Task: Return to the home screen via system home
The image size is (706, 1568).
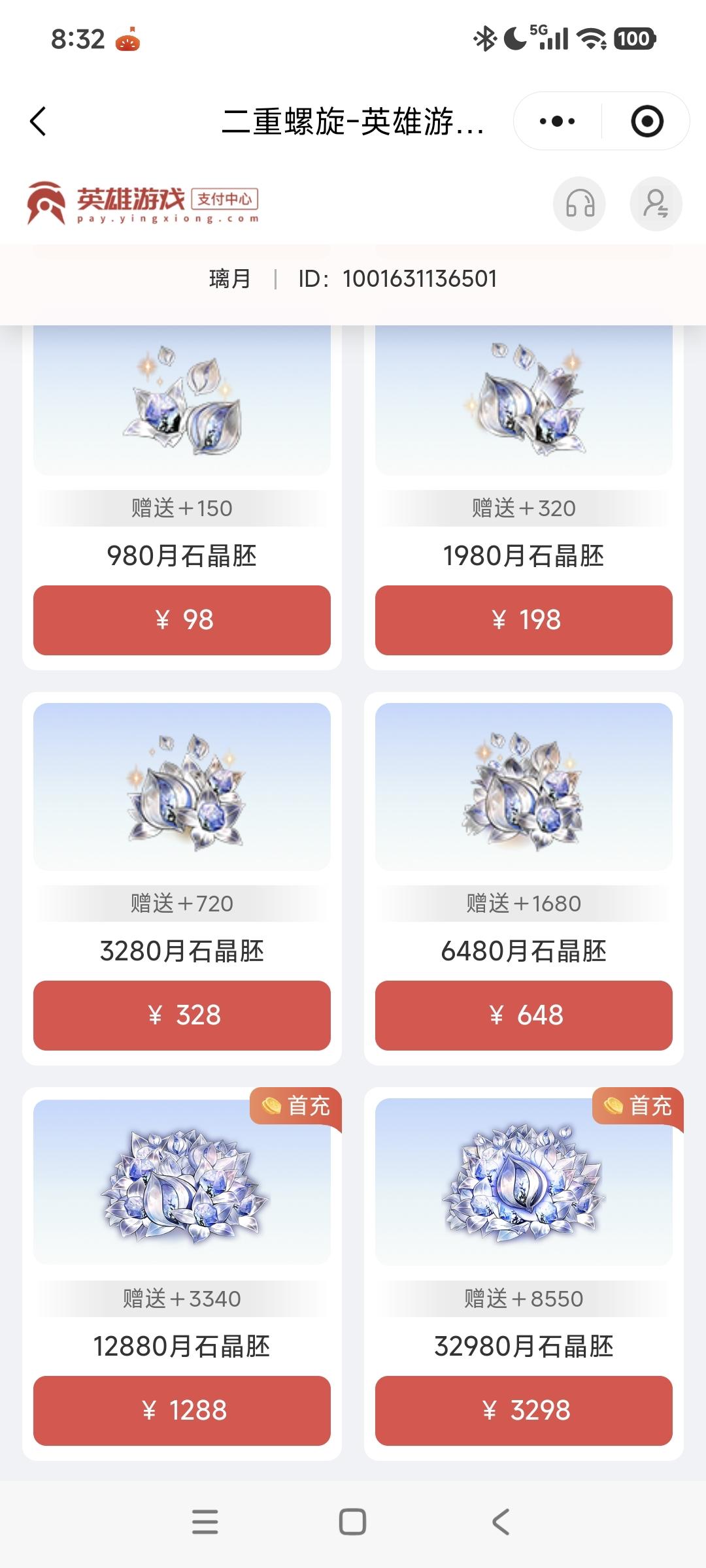Action: 352,1522
